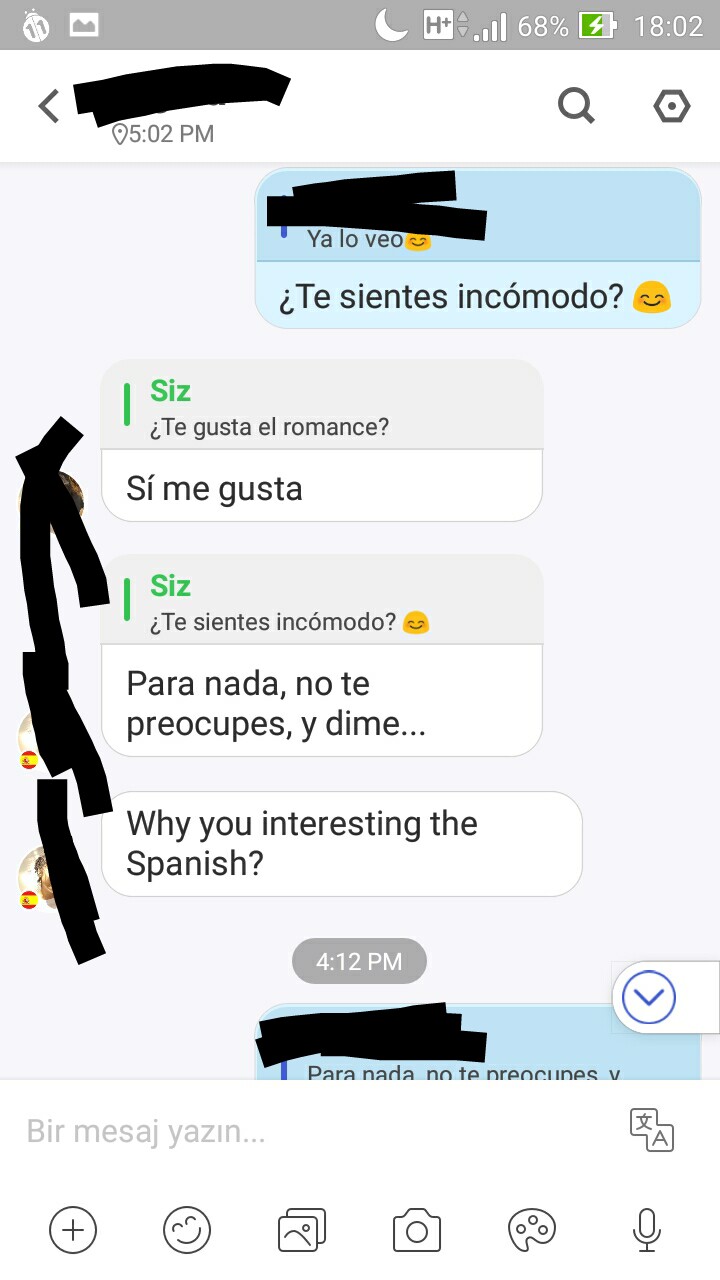This screenshot has height=1280, width=720.
Task: Open the camera to take a photo
Action: pyautogui.click(x=417, y=1229)
